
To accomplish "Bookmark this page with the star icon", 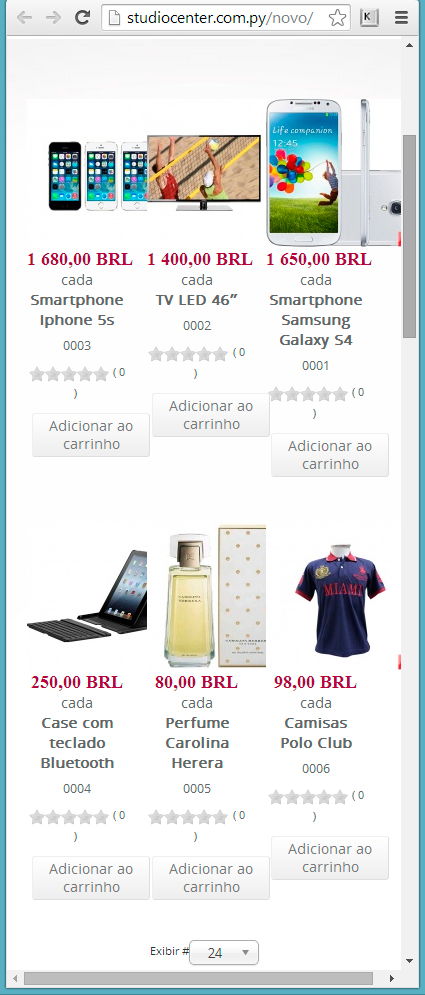I will pos(337,18).
